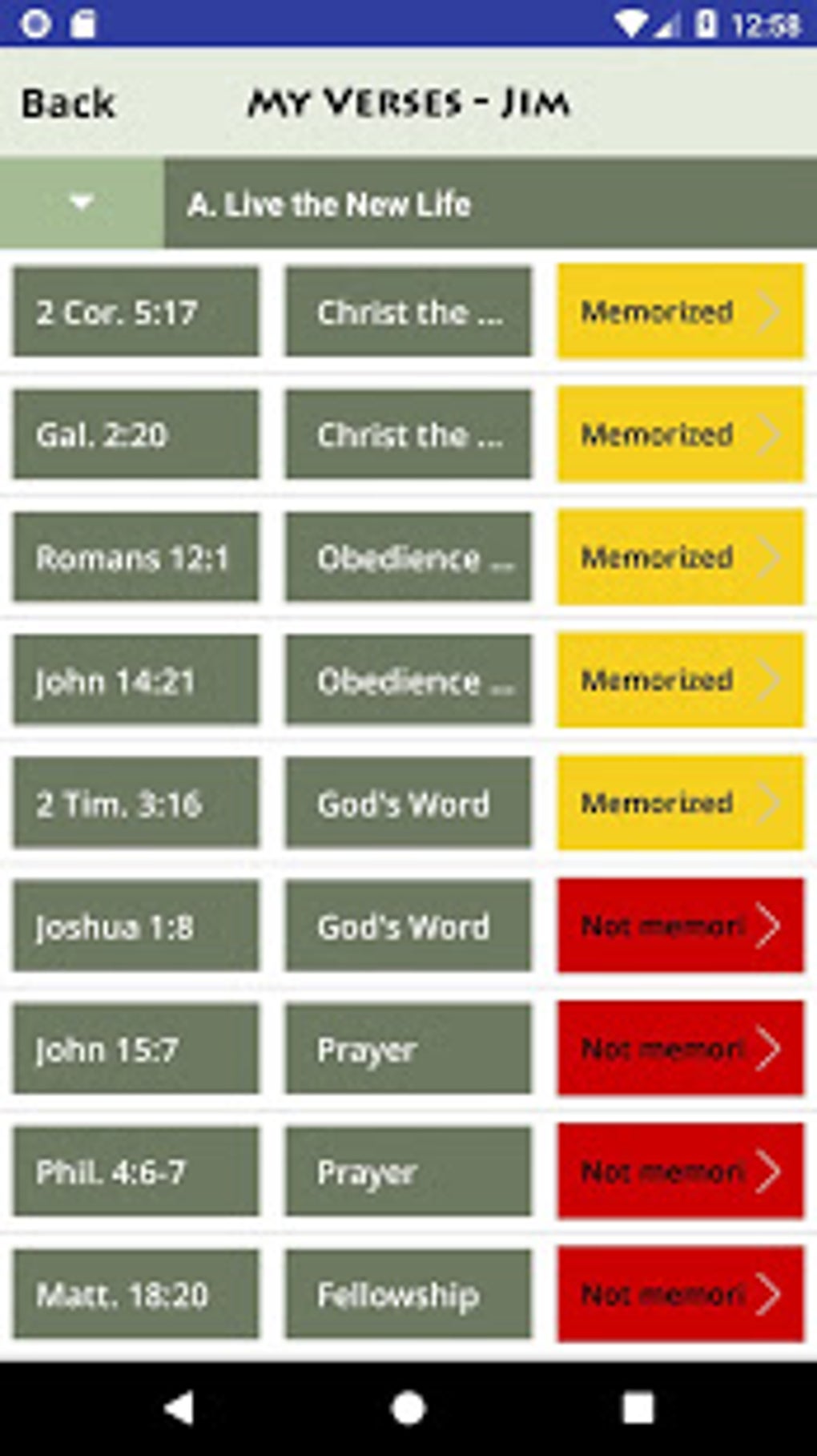Change Memorized status for Romans 12:1
The image size is (817, 1456).
(x=680, y=557)
